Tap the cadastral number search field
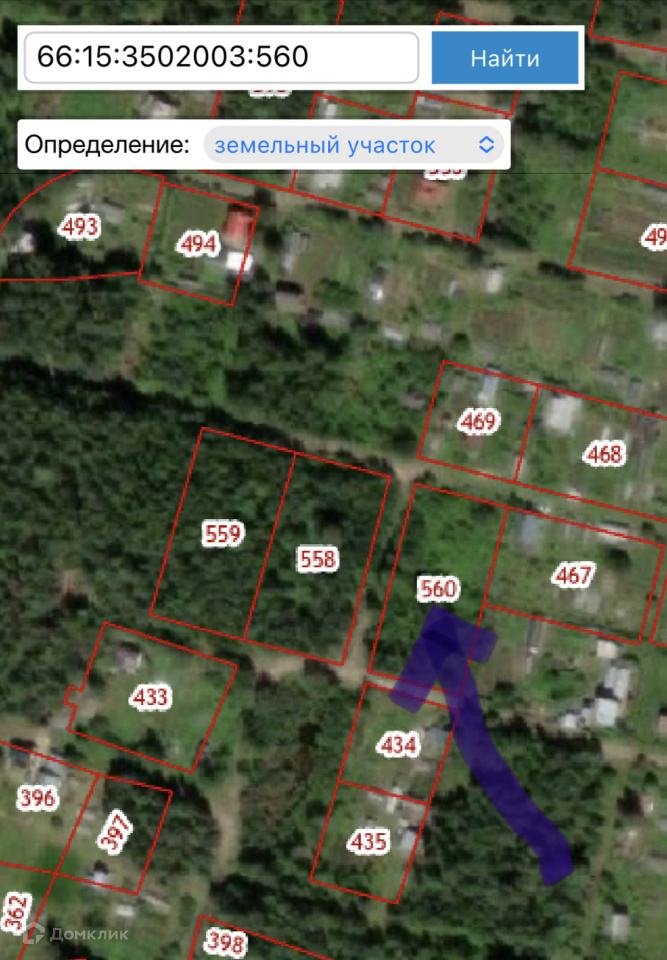667x960 pixels. 221,58
